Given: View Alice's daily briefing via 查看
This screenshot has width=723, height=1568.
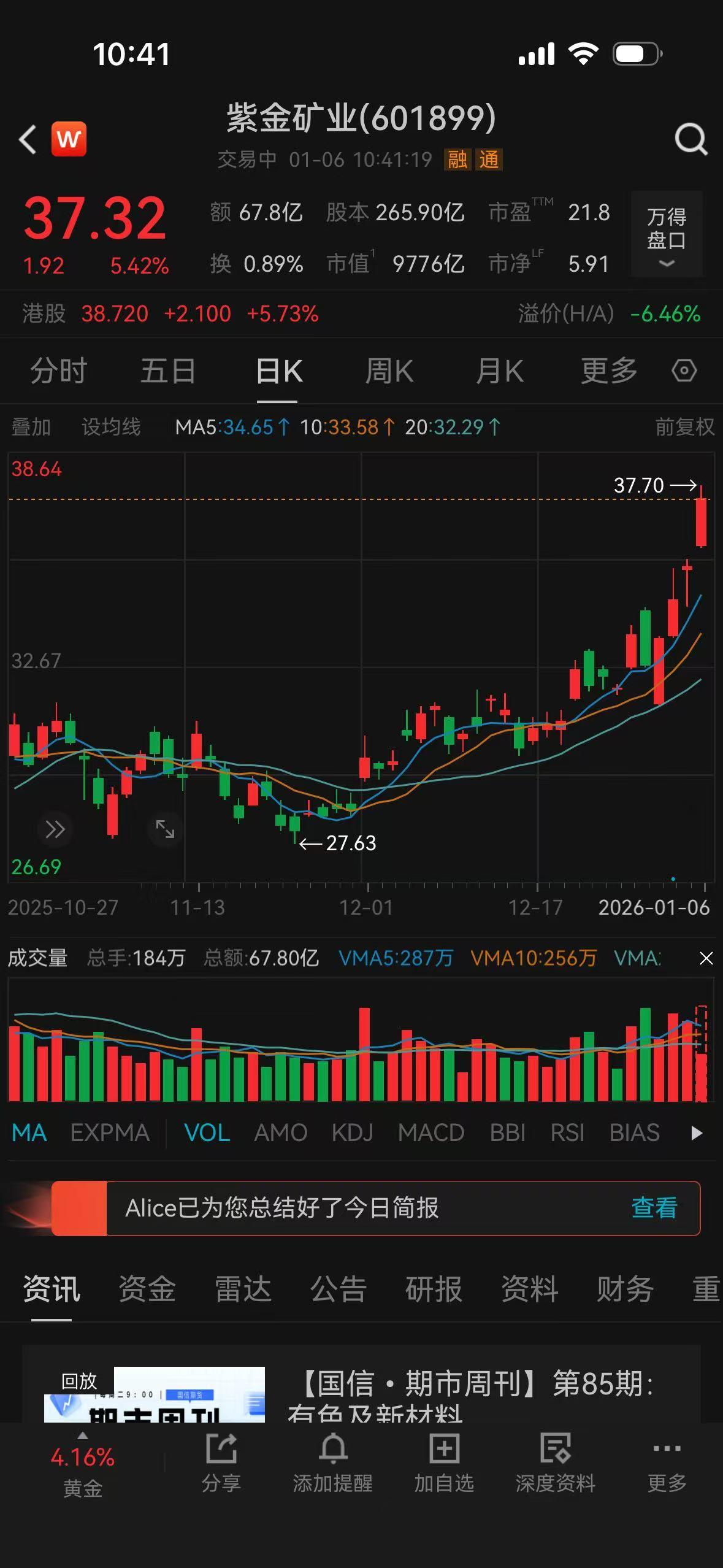Looking at the screenshot, I should [x=654, y=1208].
